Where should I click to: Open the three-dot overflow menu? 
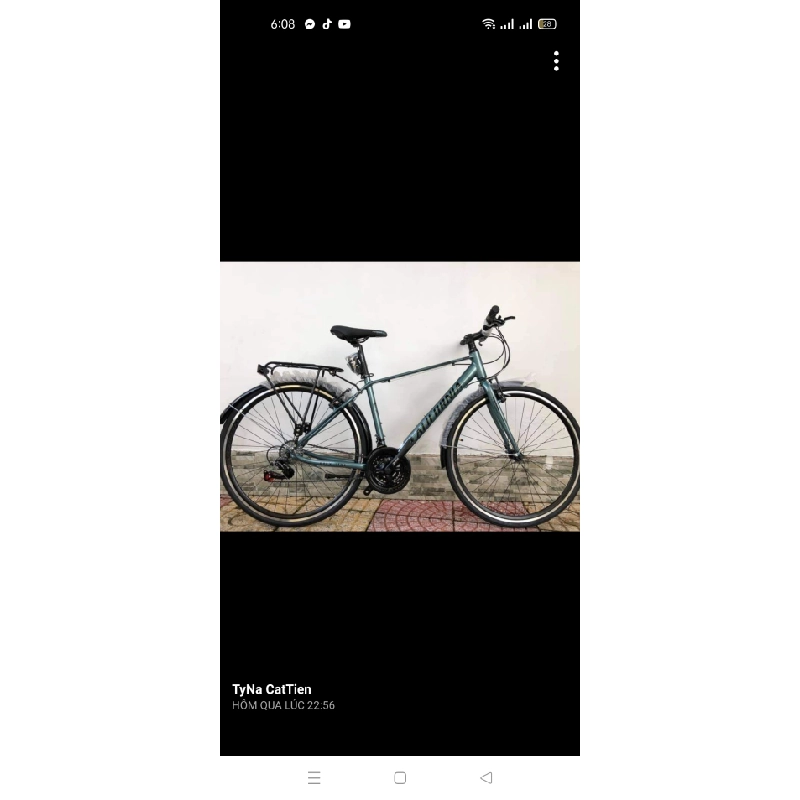(x=556, y=61)
